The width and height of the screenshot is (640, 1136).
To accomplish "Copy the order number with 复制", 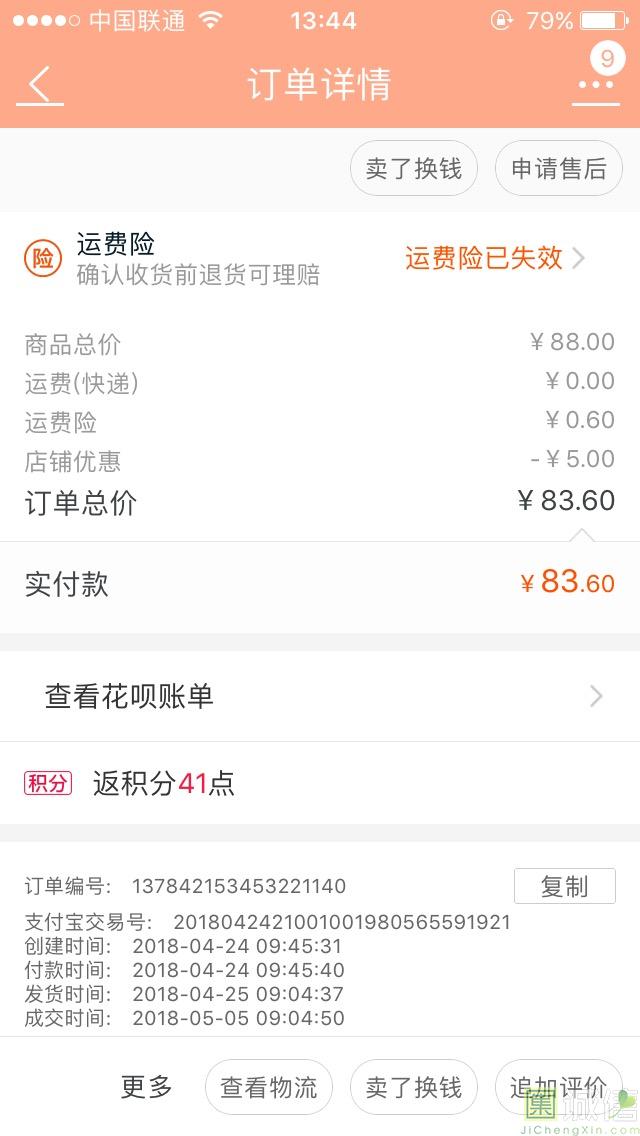I will pos(565,886).
